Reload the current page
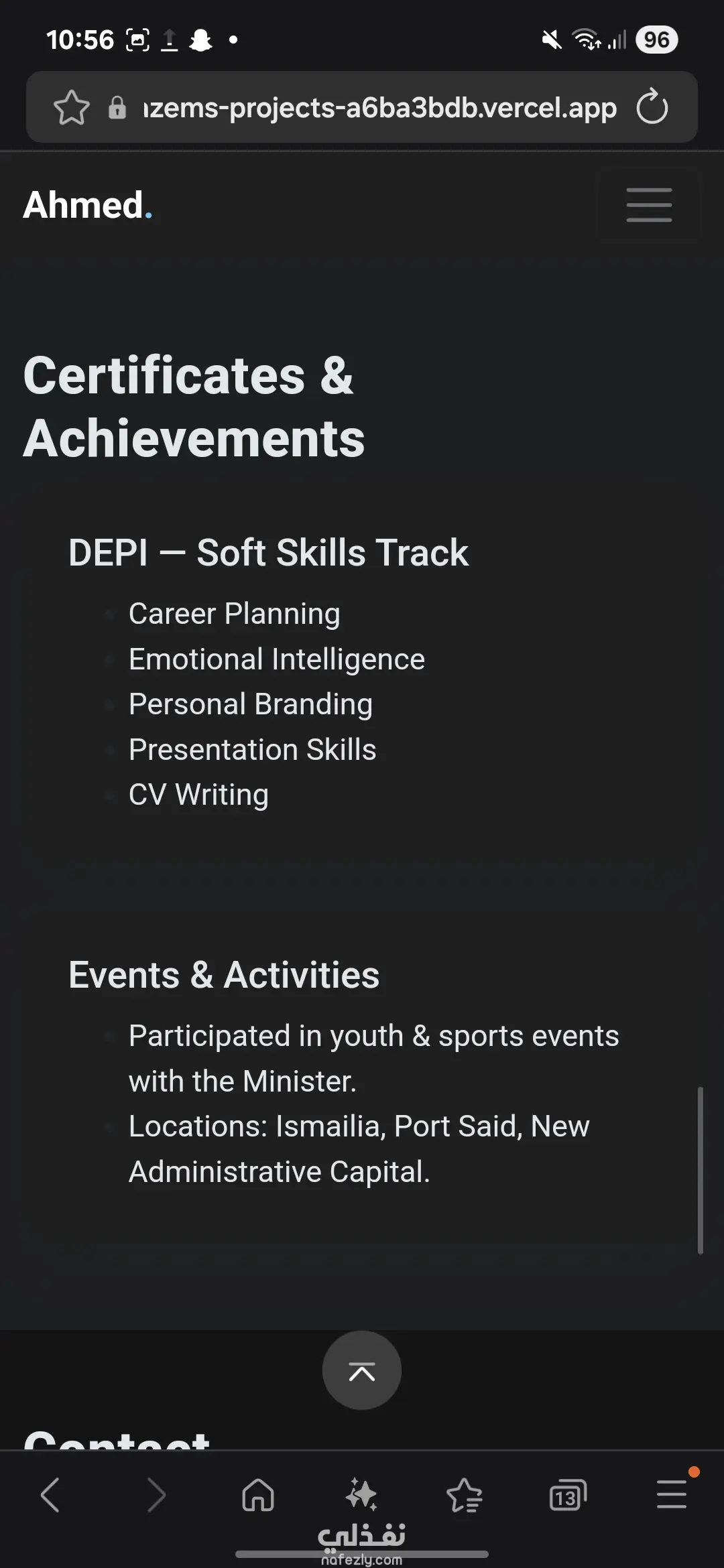Image resolution: width=724 pixels, height=1568 pixels. (x=652, y=107)
